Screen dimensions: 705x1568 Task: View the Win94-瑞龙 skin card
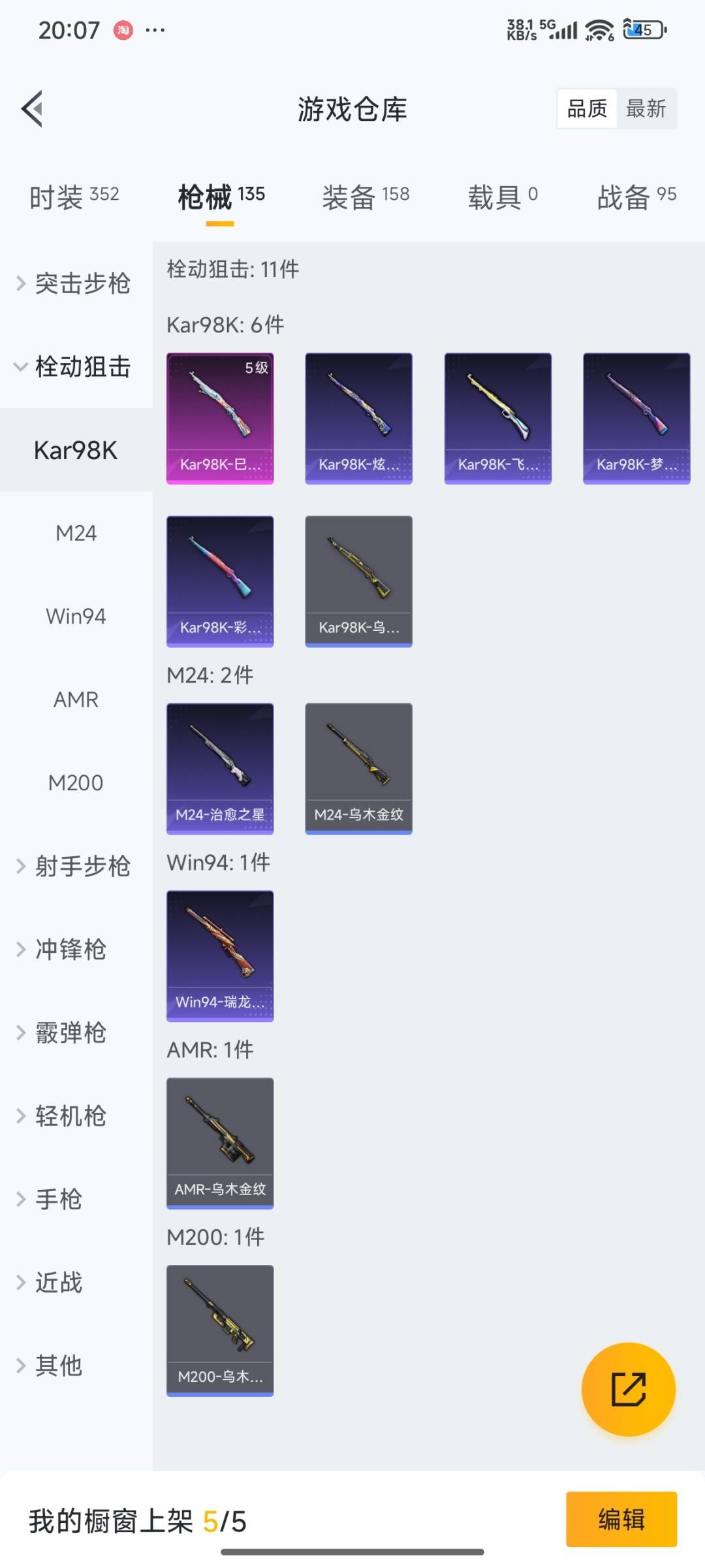tap(220, 955)
